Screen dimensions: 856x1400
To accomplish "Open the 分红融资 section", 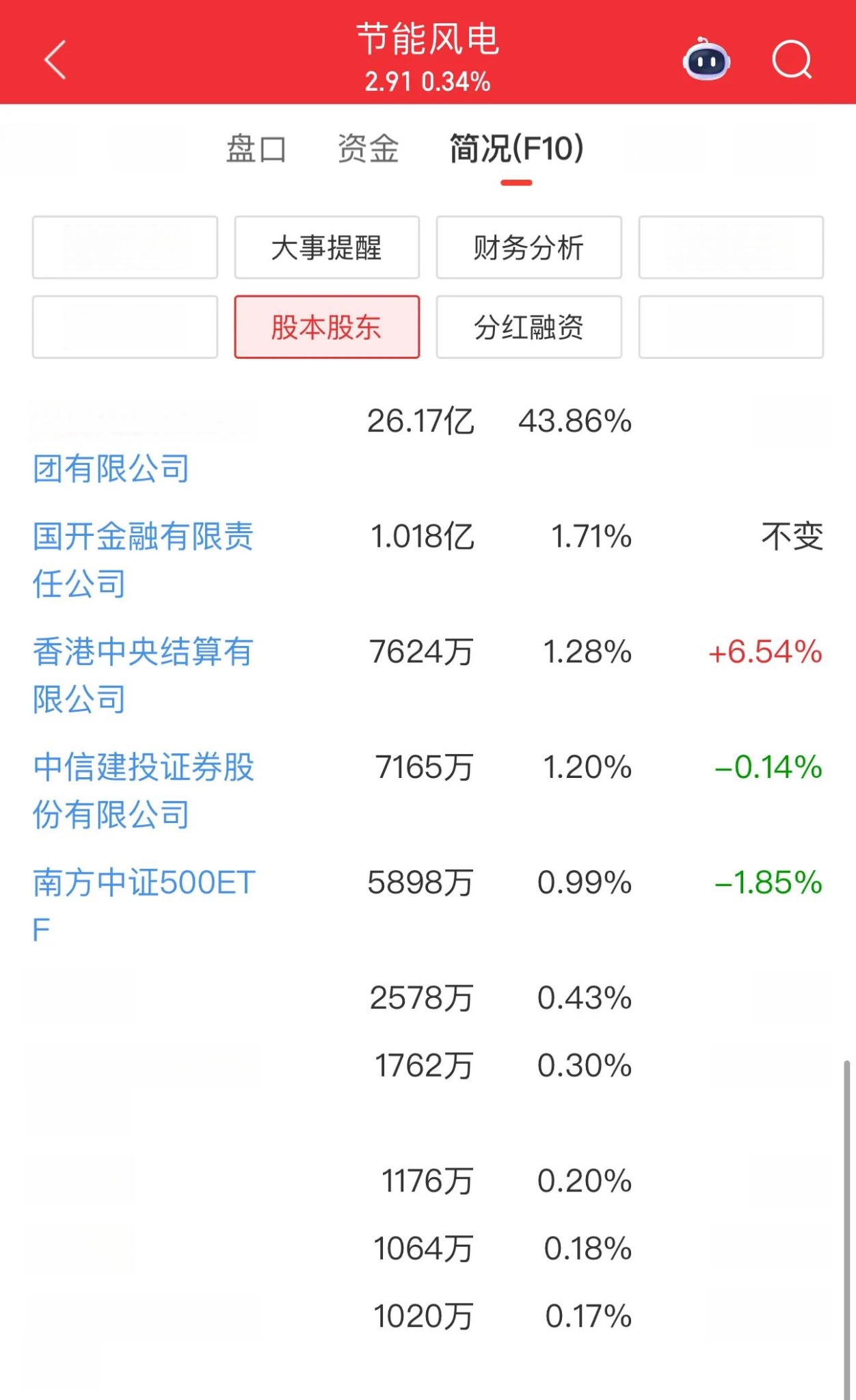I will point(529,327).
